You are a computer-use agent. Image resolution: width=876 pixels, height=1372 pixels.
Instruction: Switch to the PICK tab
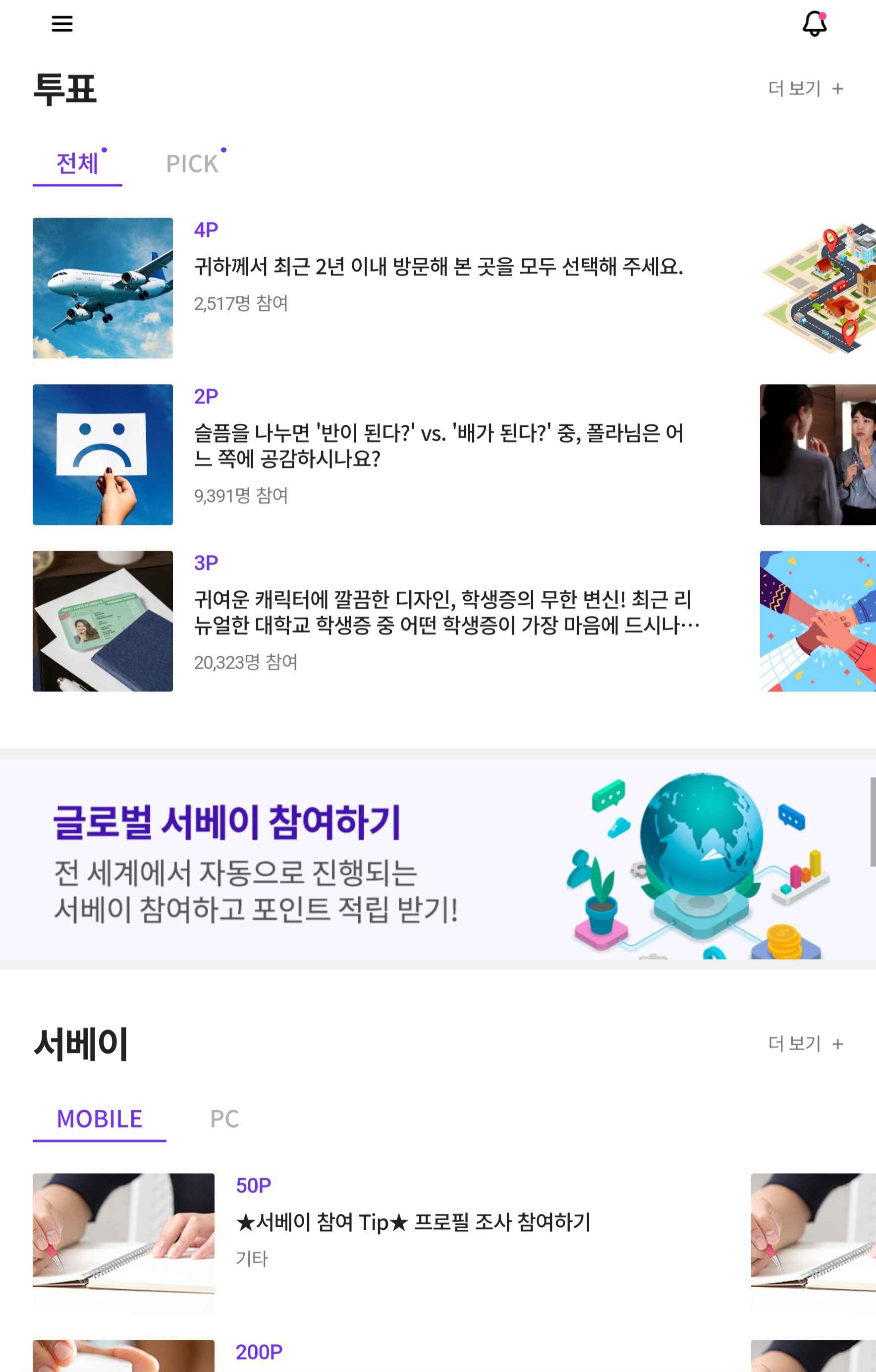click(193, 163)
